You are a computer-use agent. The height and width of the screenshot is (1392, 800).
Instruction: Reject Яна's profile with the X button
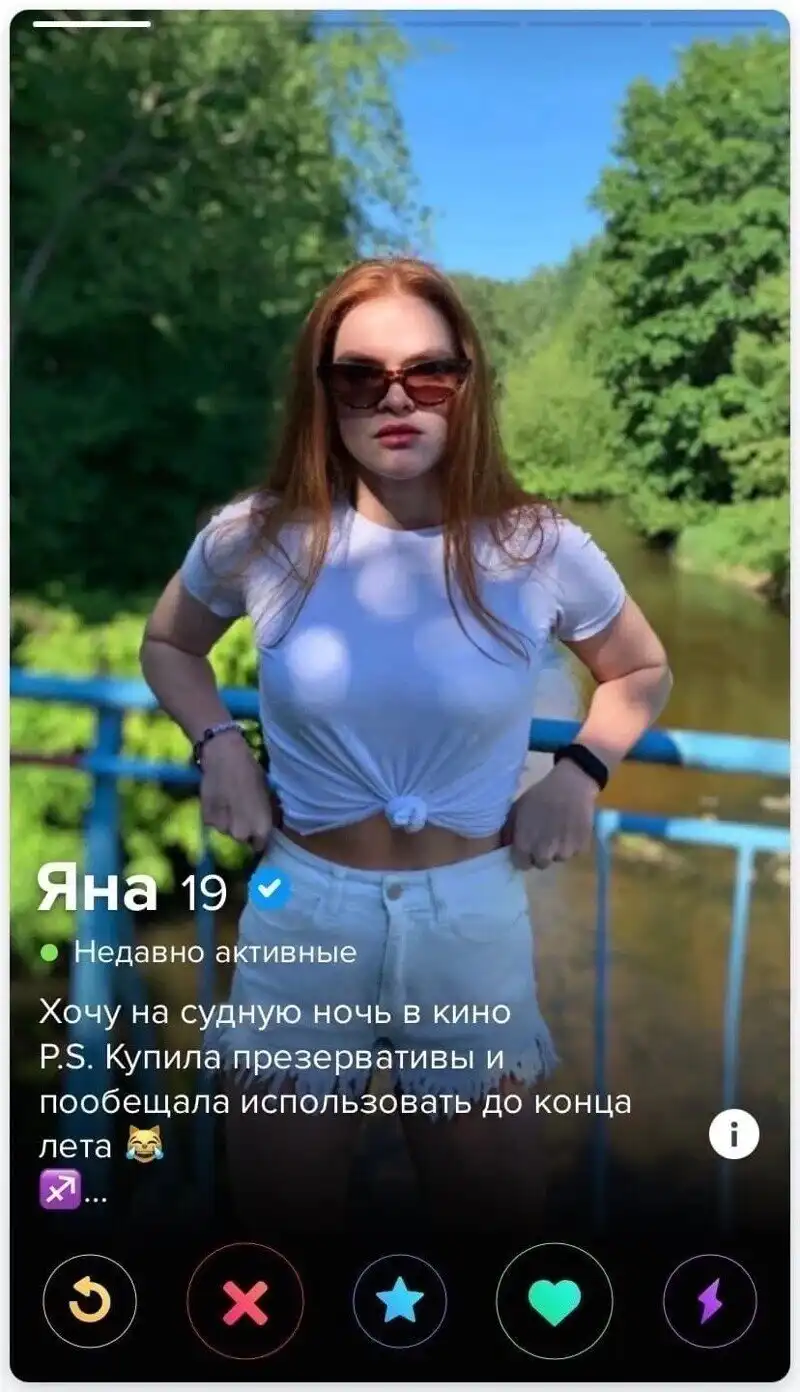tap(245, 1301)
